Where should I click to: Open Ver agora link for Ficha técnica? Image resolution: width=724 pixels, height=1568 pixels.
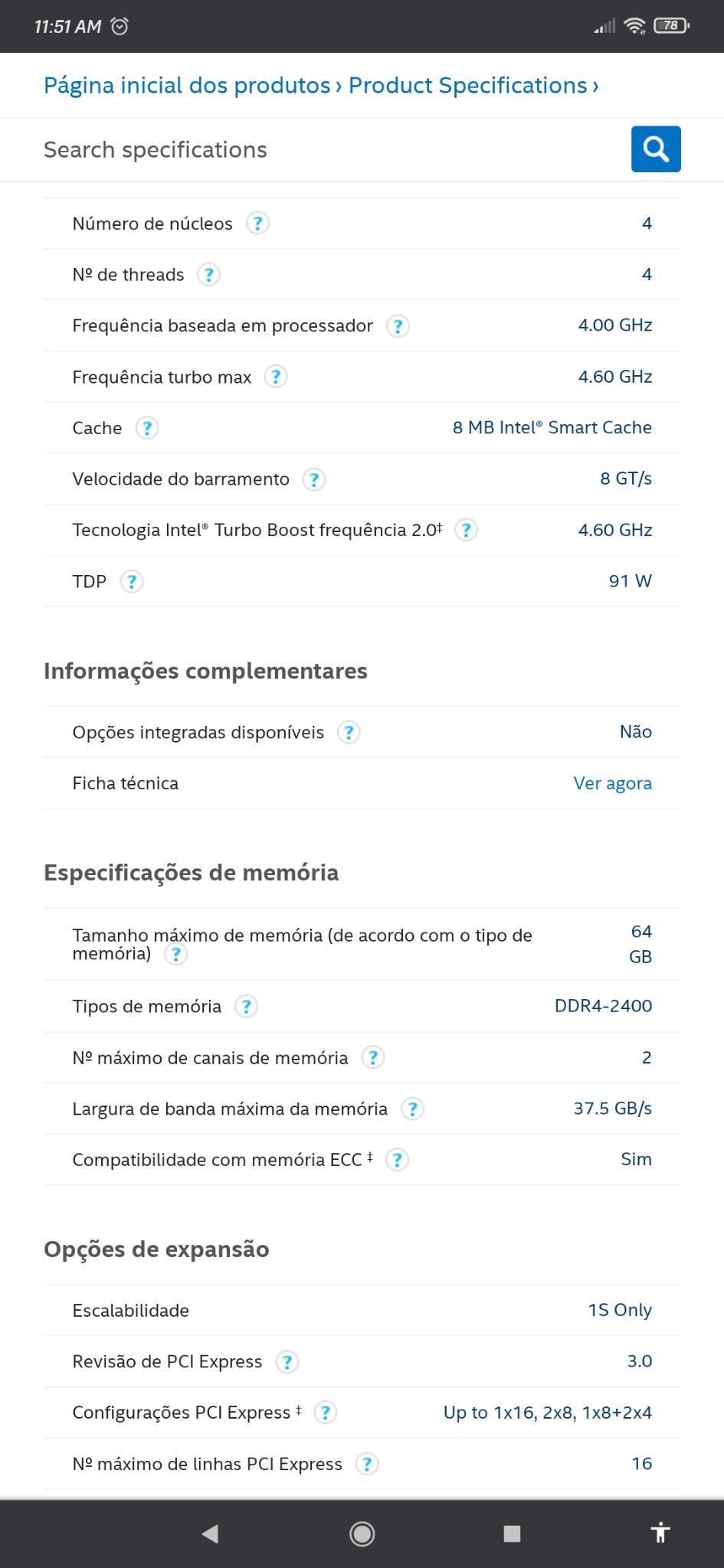coord(613,782)
